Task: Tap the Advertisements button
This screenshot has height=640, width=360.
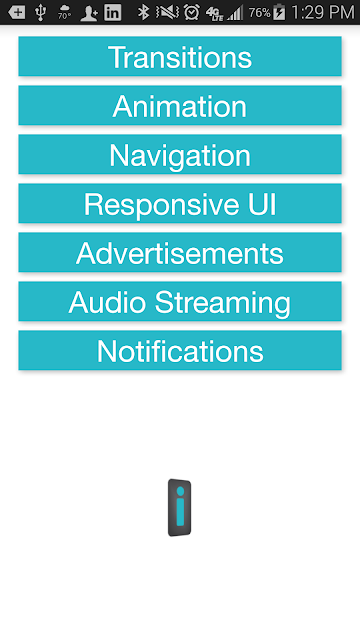Action: tap(180, 252)
